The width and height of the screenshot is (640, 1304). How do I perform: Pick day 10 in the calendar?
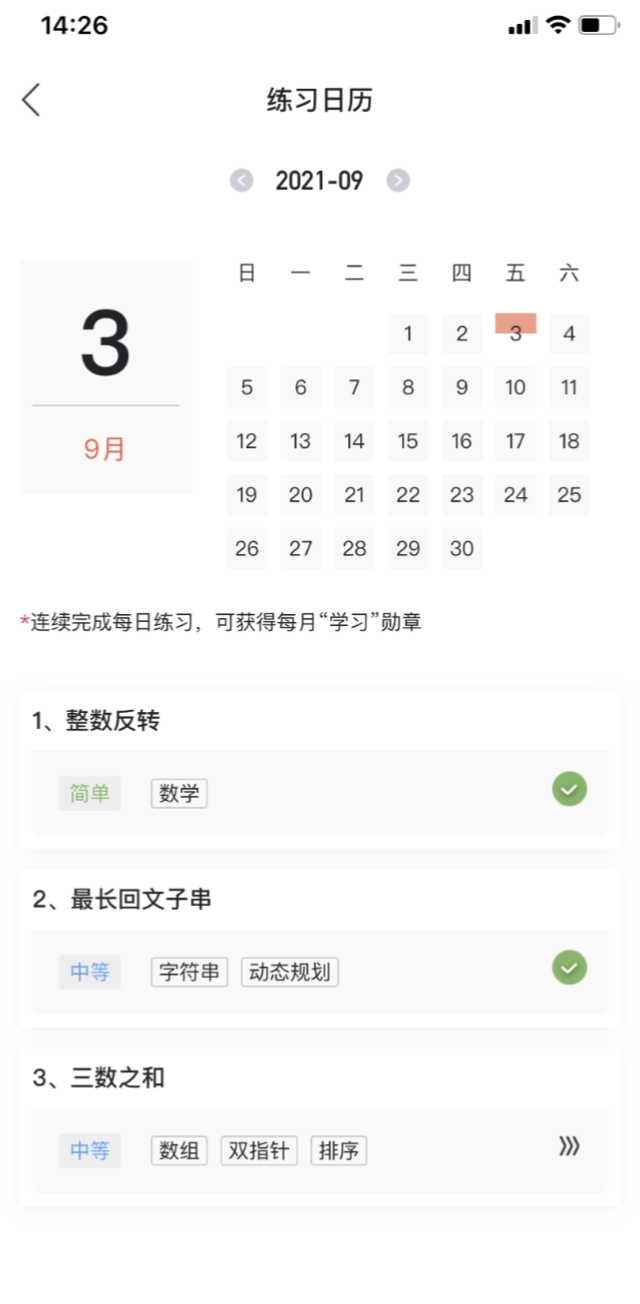coord(516,388)
